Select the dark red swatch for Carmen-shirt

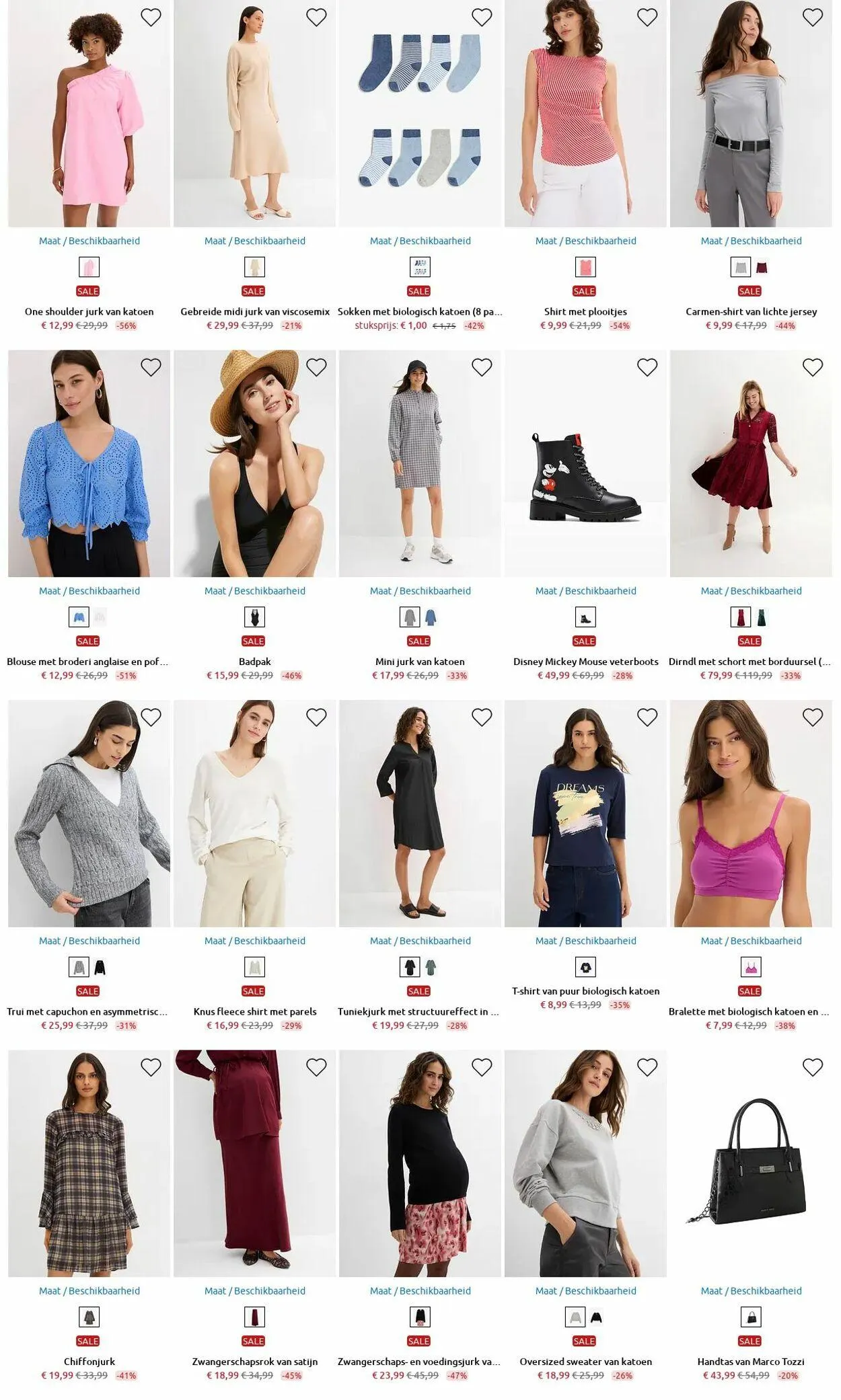pos(761,268)
